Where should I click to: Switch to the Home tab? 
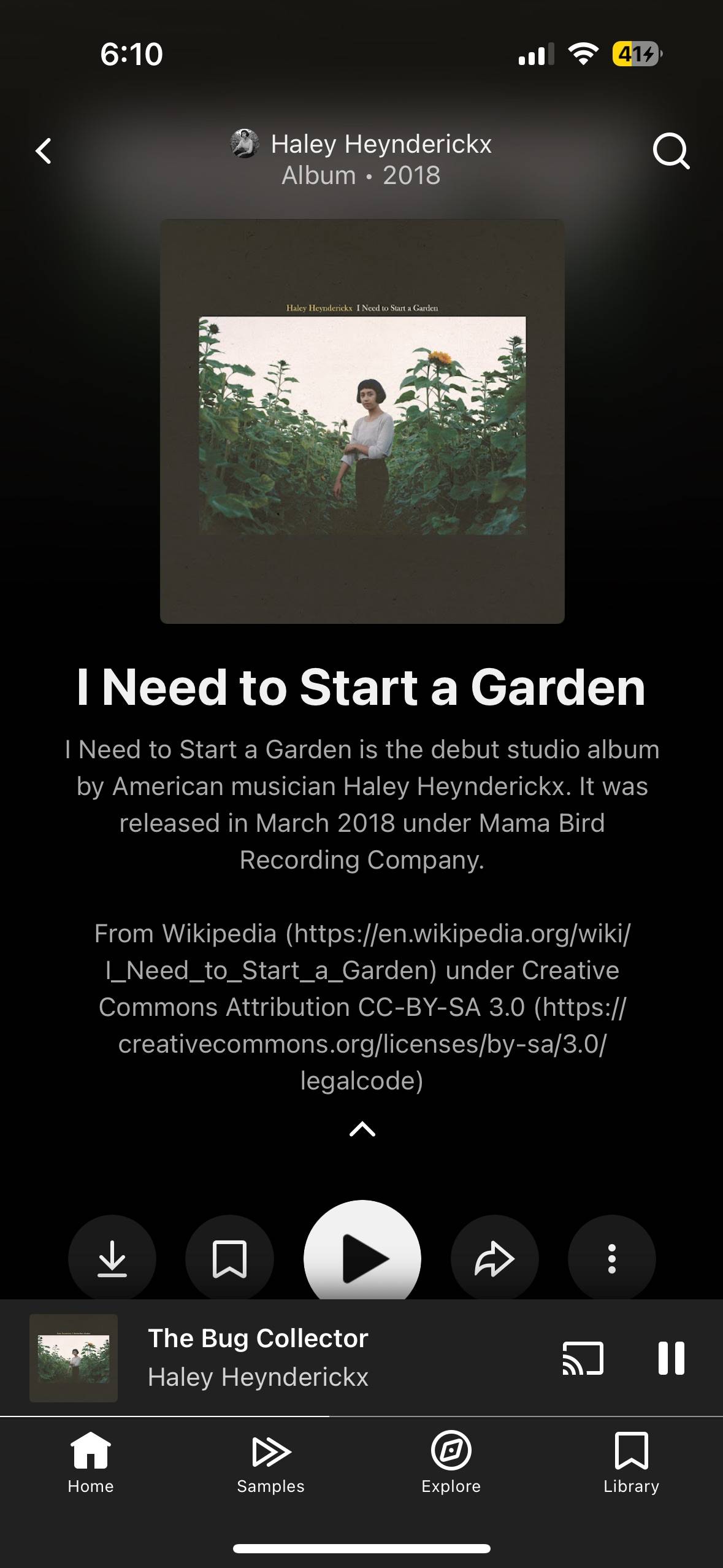(91, 1462)
